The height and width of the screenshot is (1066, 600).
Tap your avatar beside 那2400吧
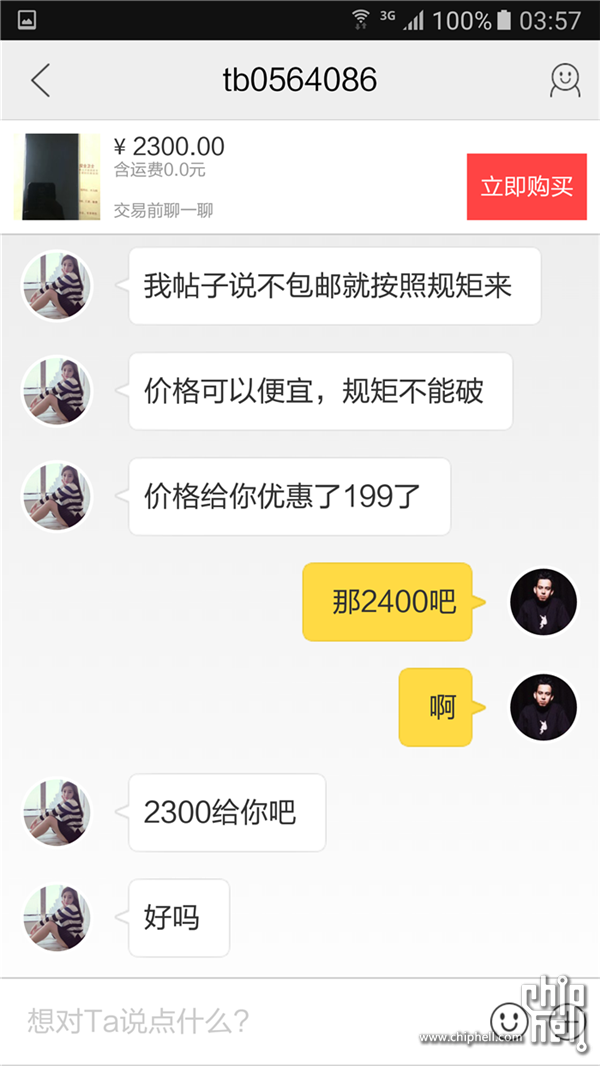click(x=543, y=602)
